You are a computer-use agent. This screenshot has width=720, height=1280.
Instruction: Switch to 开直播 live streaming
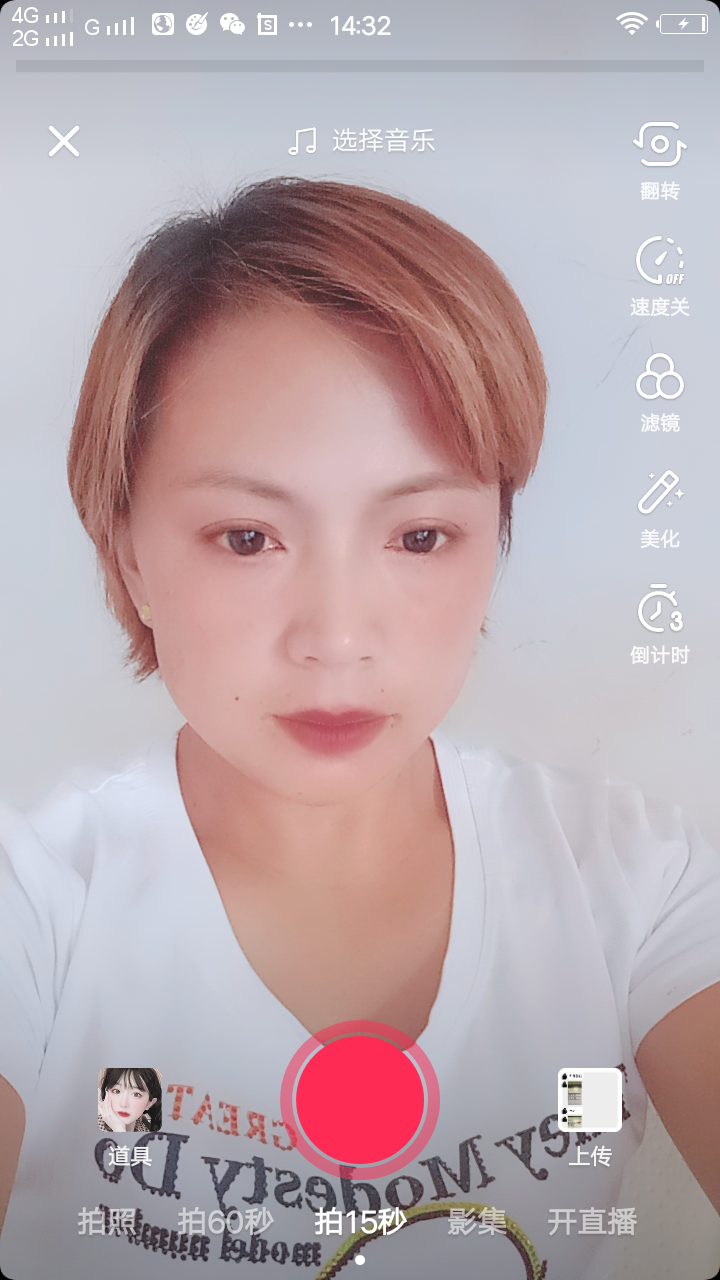pos(592,1221)
